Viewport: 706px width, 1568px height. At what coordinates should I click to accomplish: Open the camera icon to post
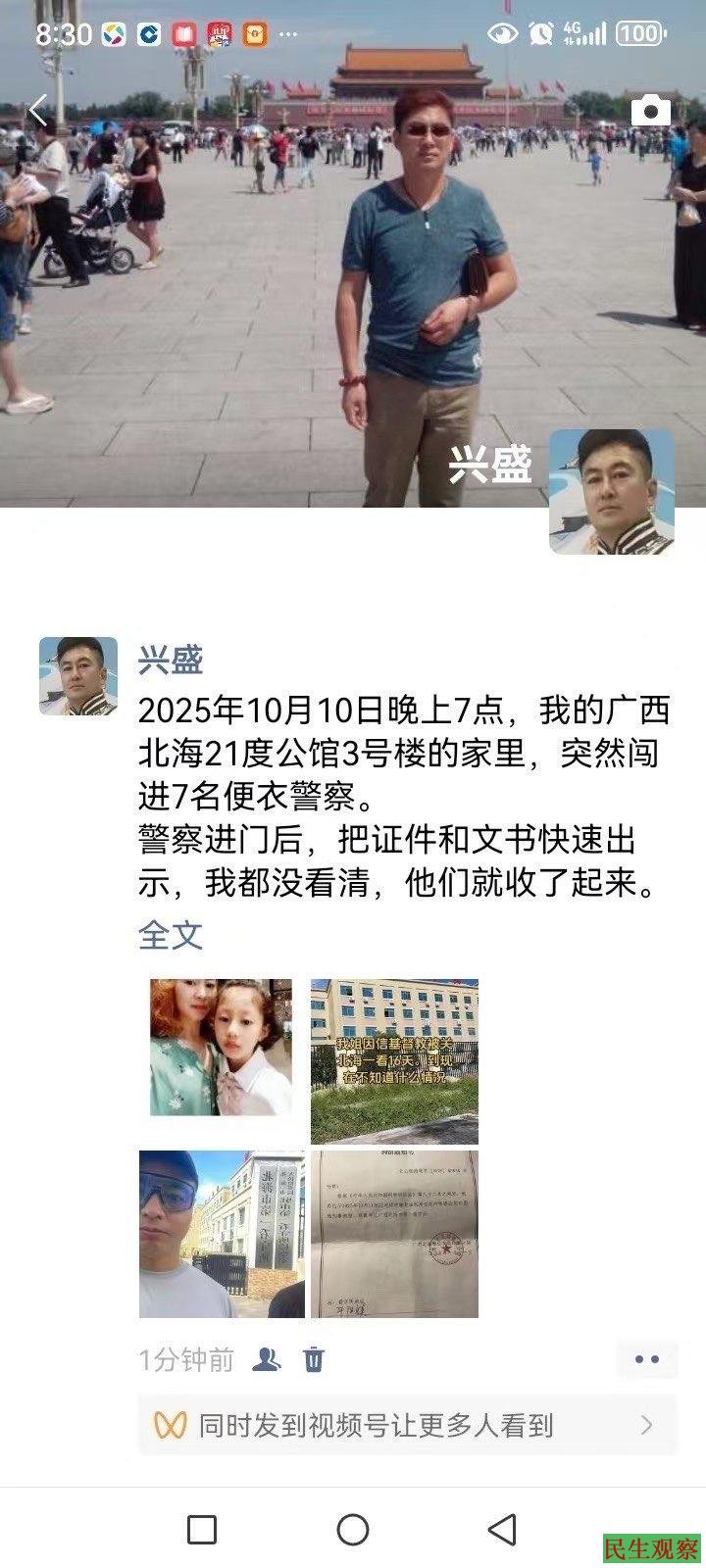tap(650, 110)
